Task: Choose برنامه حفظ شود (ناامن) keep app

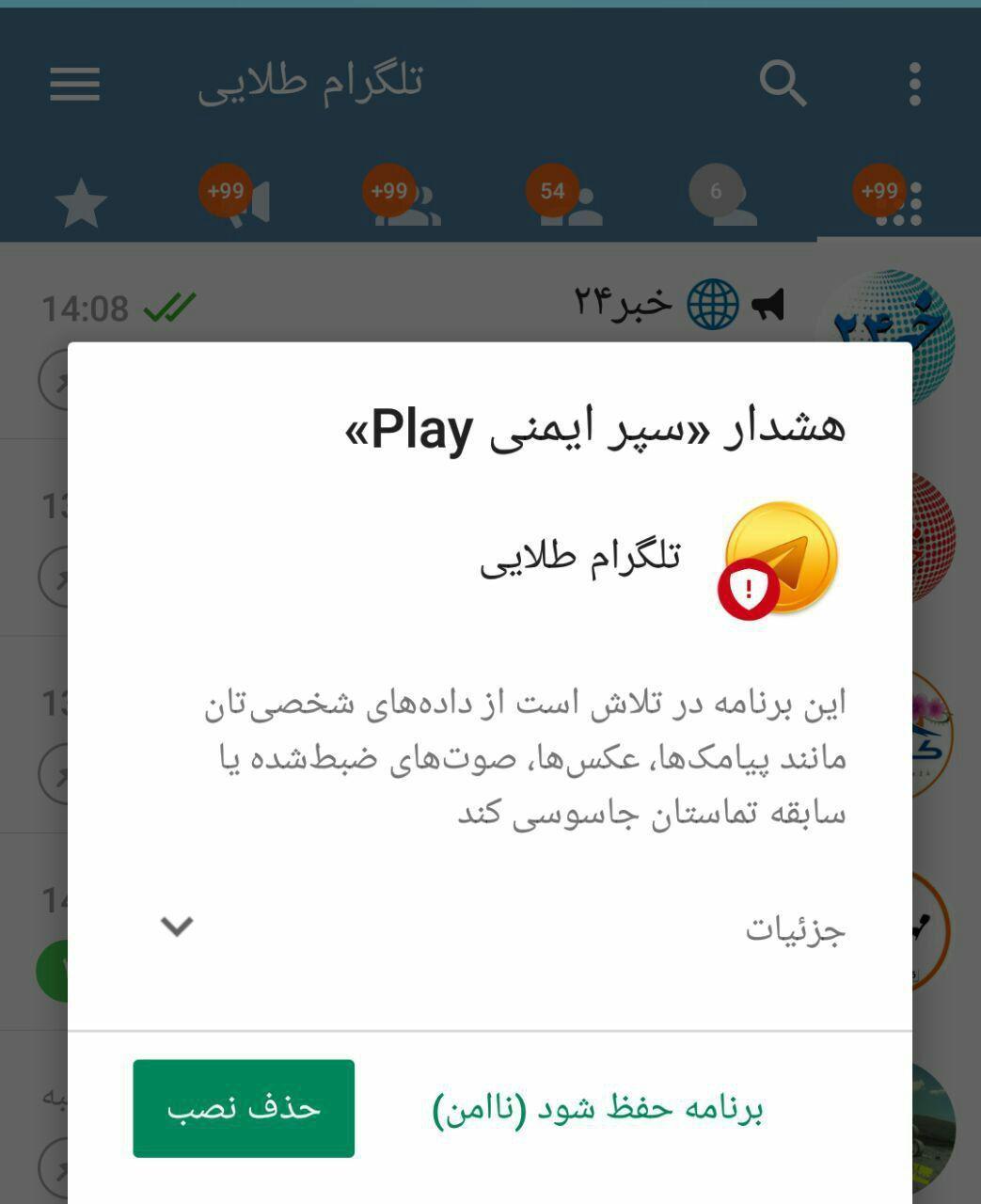Action: [x=597, y=1109]
